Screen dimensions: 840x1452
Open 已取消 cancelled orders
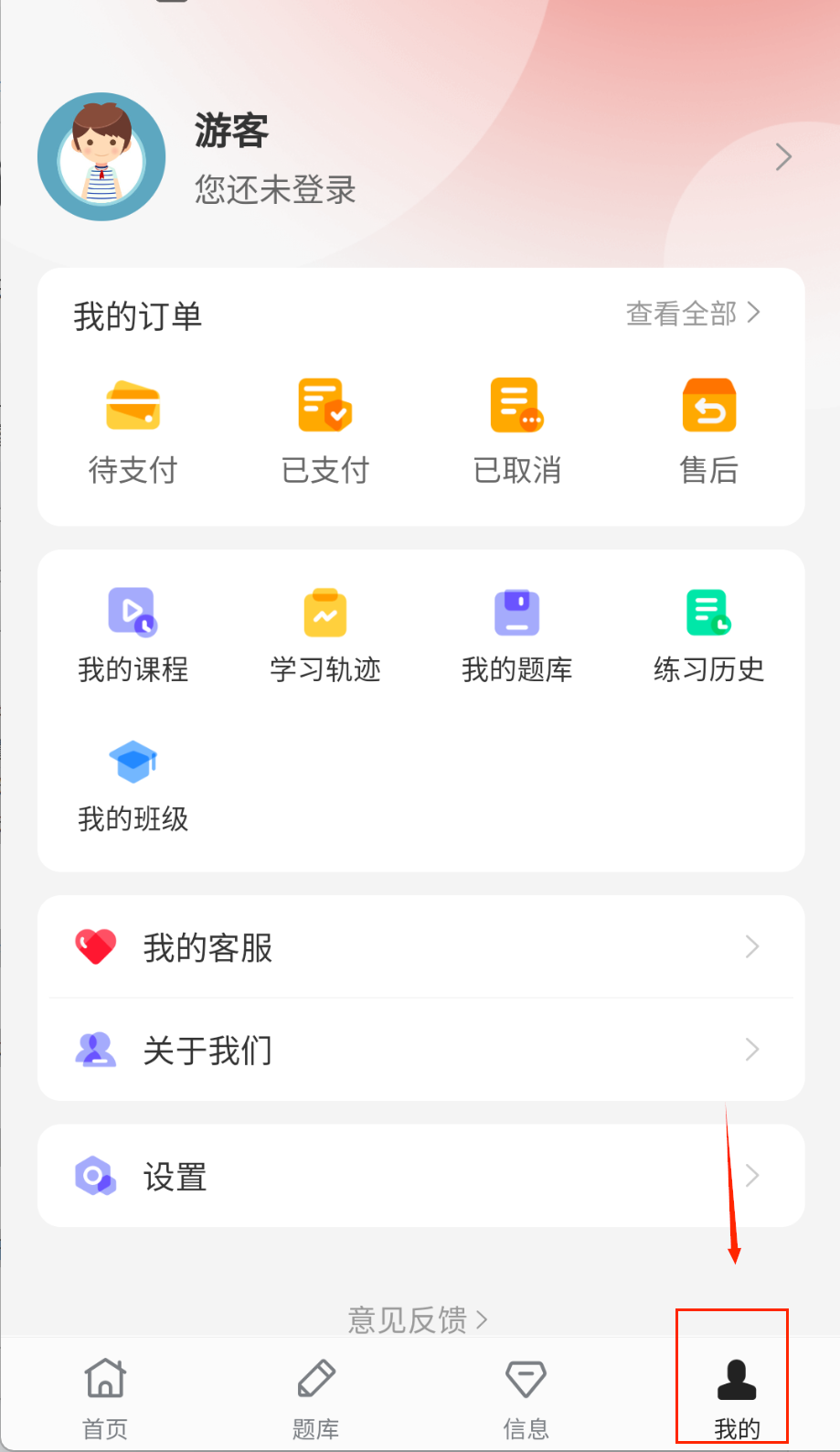point(517,431)
